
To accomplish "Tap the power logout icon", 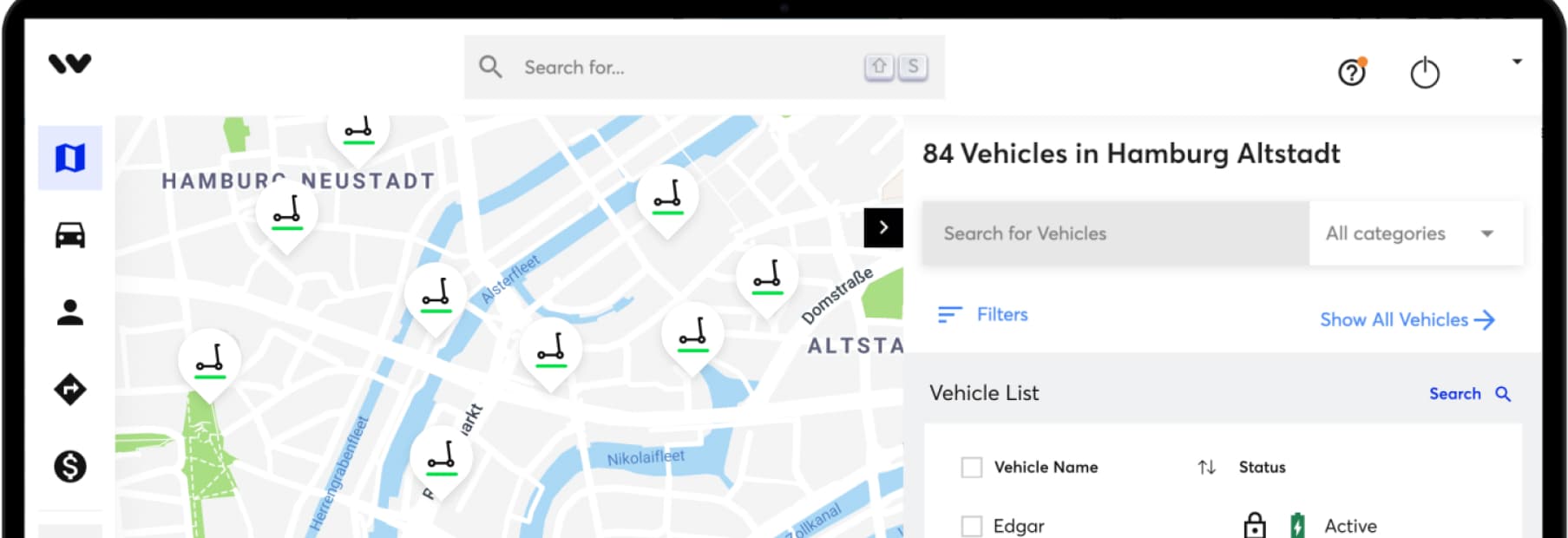I will tap(1424, 73).
